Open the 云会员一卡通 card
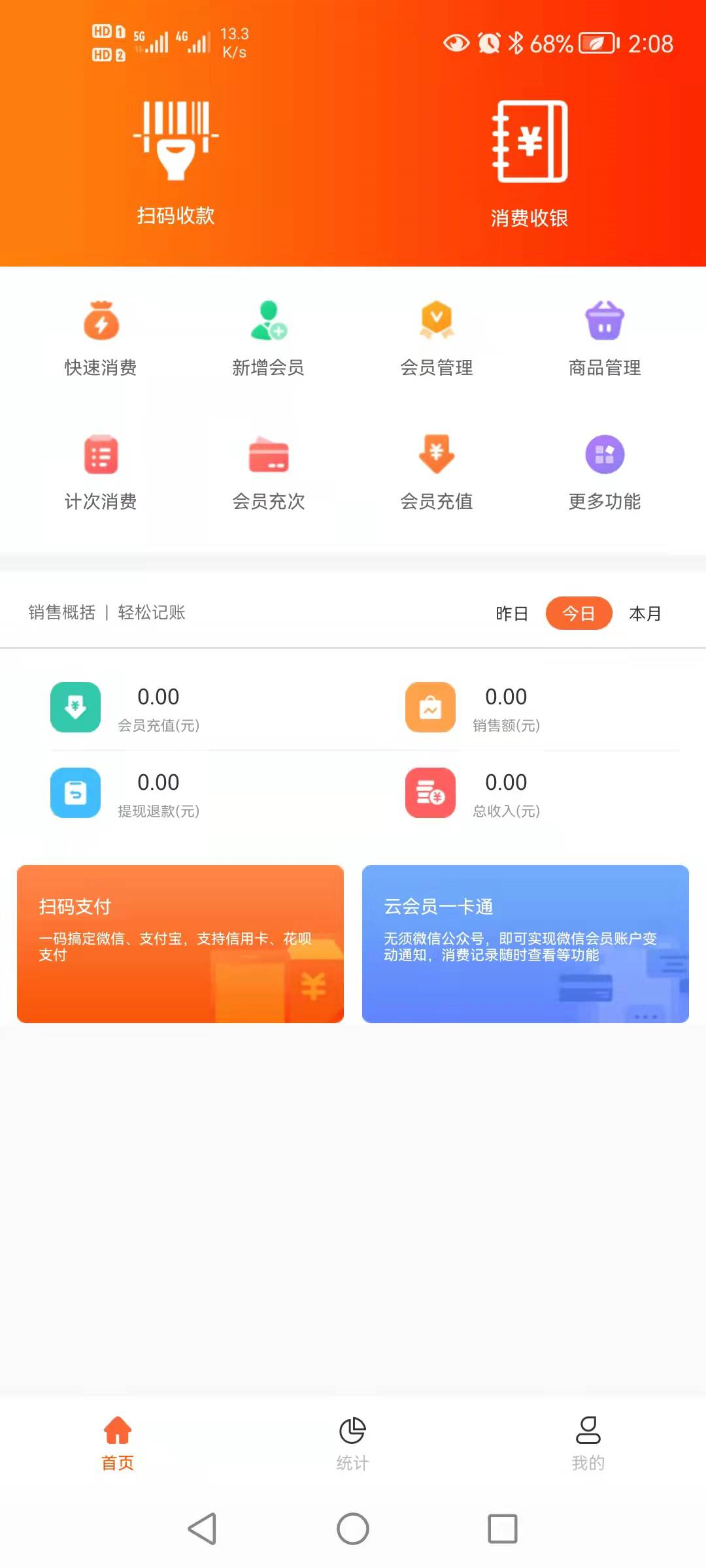This screenshot has height=1568, width=706. click(x=525, y=943)
